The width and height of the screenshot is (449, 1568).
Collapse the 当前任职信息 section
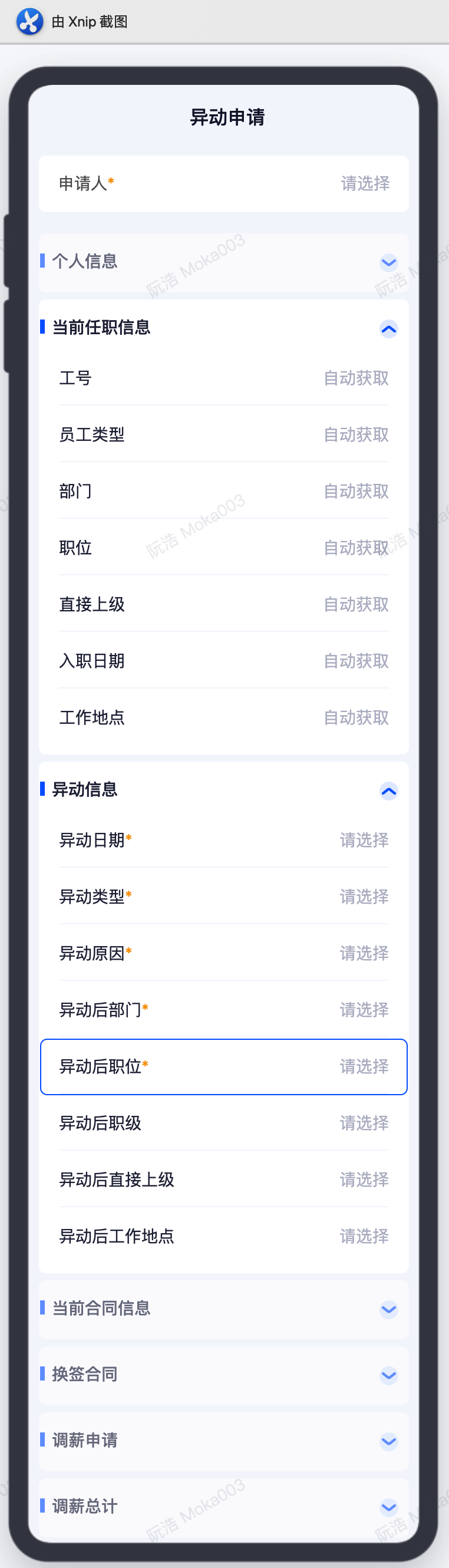(x=388, y=329)
